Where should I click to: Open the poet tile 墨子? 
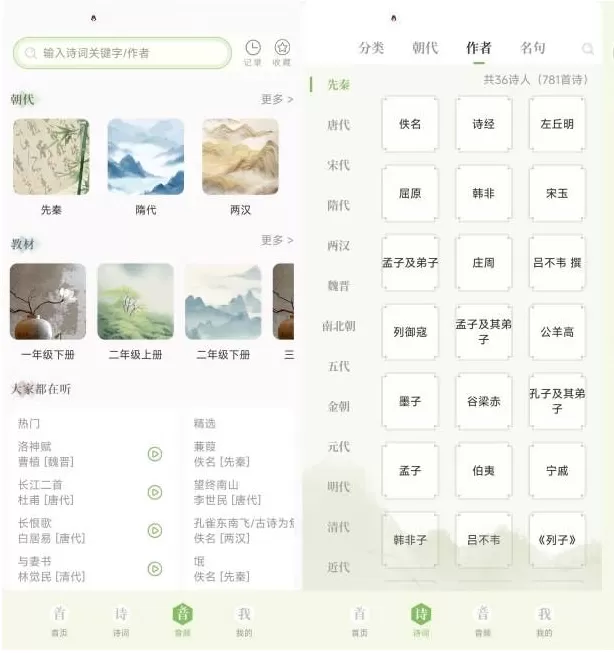point(410,401)
